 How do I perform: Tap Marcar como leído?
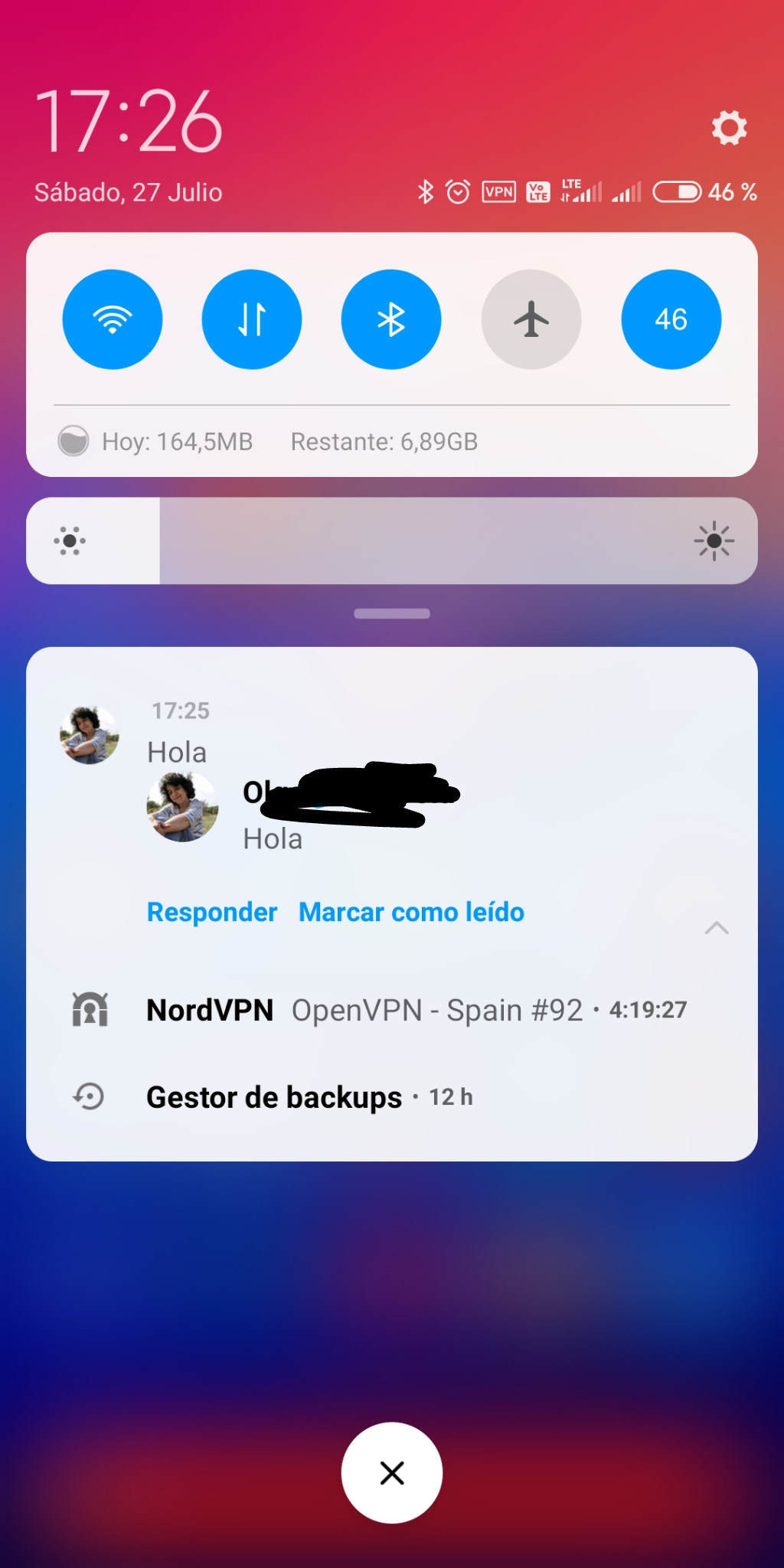click(411, 912)
